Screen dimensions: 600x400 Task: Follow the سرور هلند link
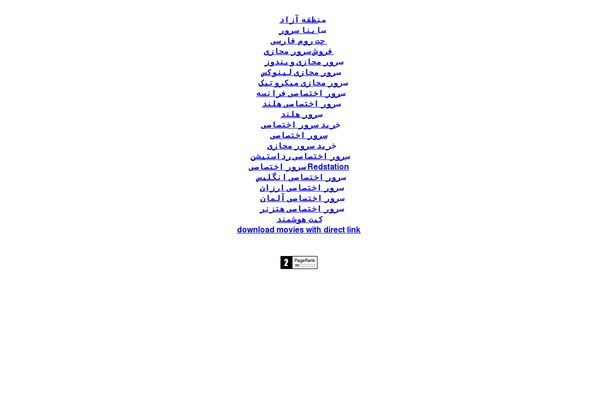(x=302, y=114)
